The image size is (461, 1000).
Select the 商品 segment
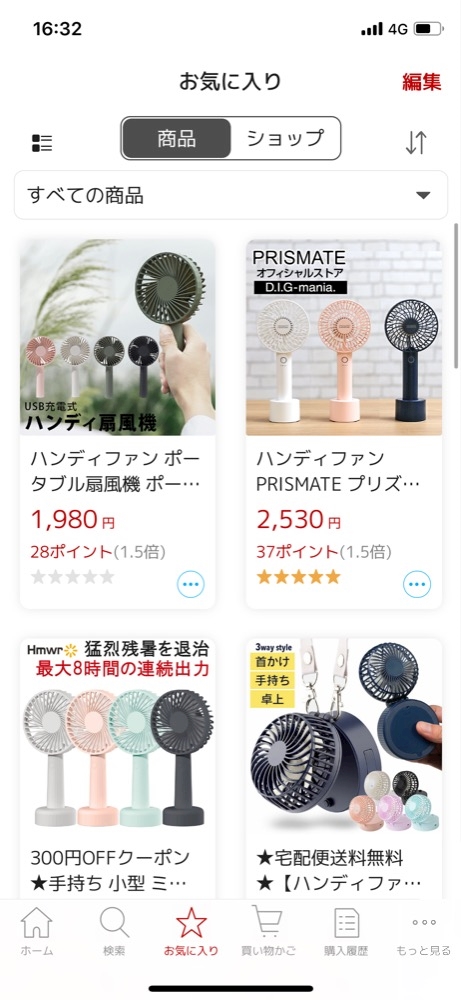[x=177, y=138]
